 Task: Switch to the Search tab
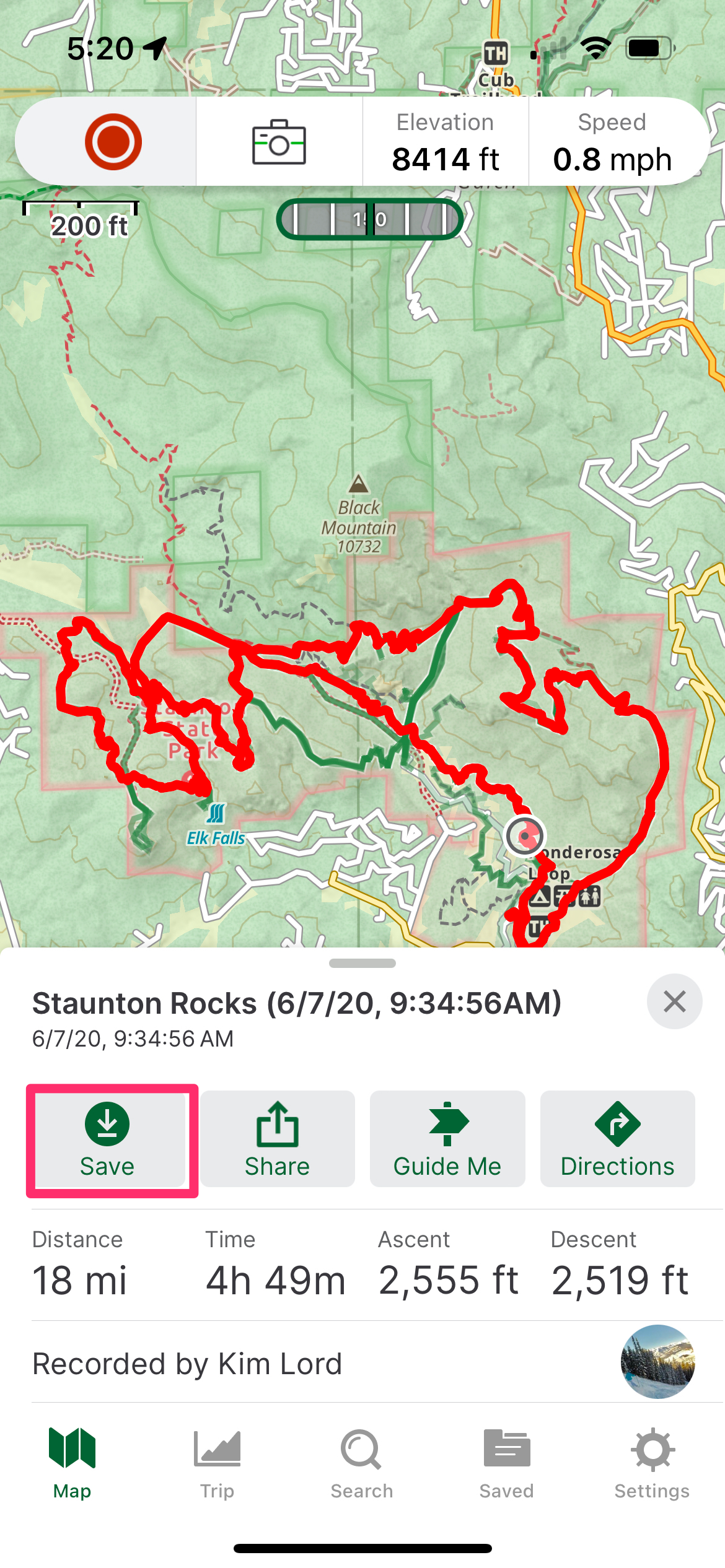point(362,1463)
